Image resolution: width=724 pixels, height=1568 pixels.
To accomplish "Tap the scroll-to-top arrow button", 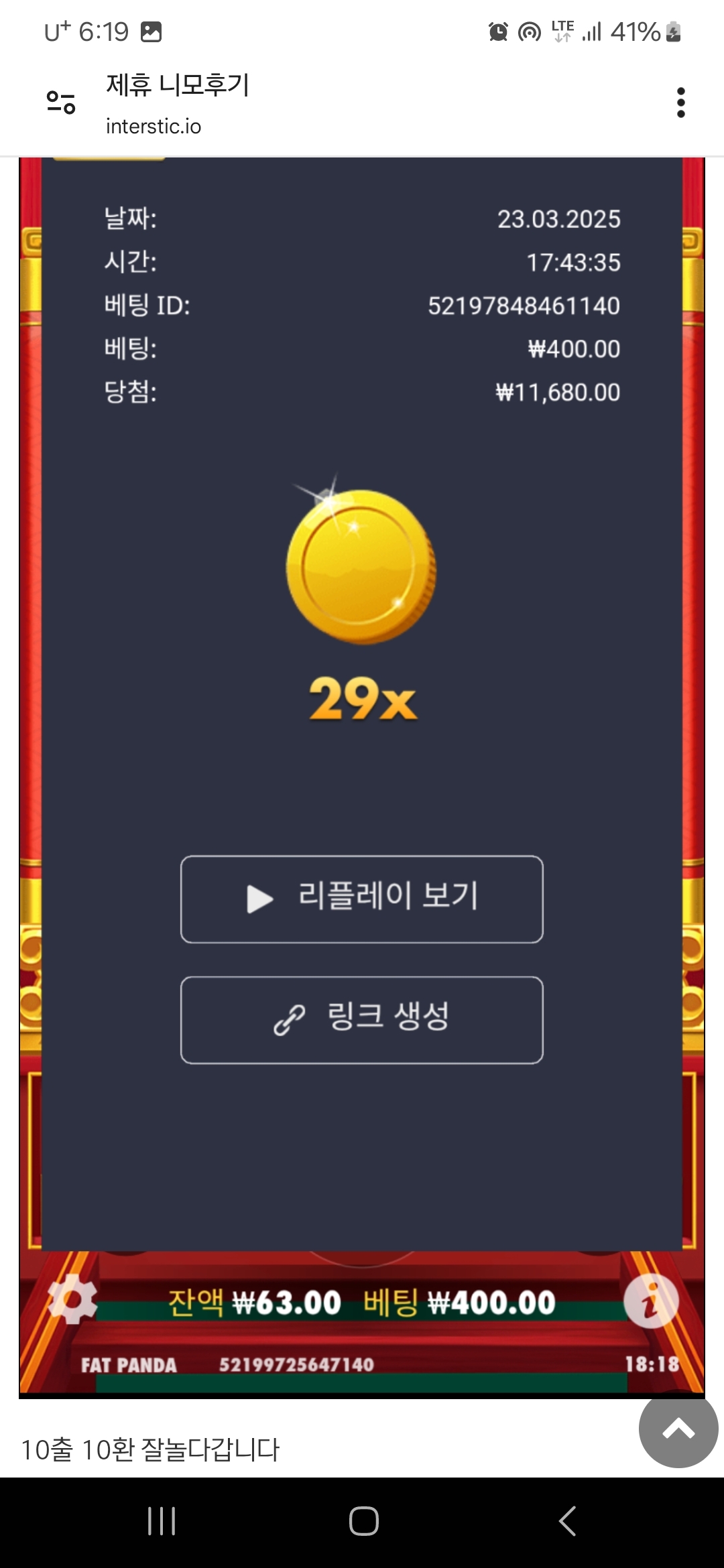I will [678, 1429].
